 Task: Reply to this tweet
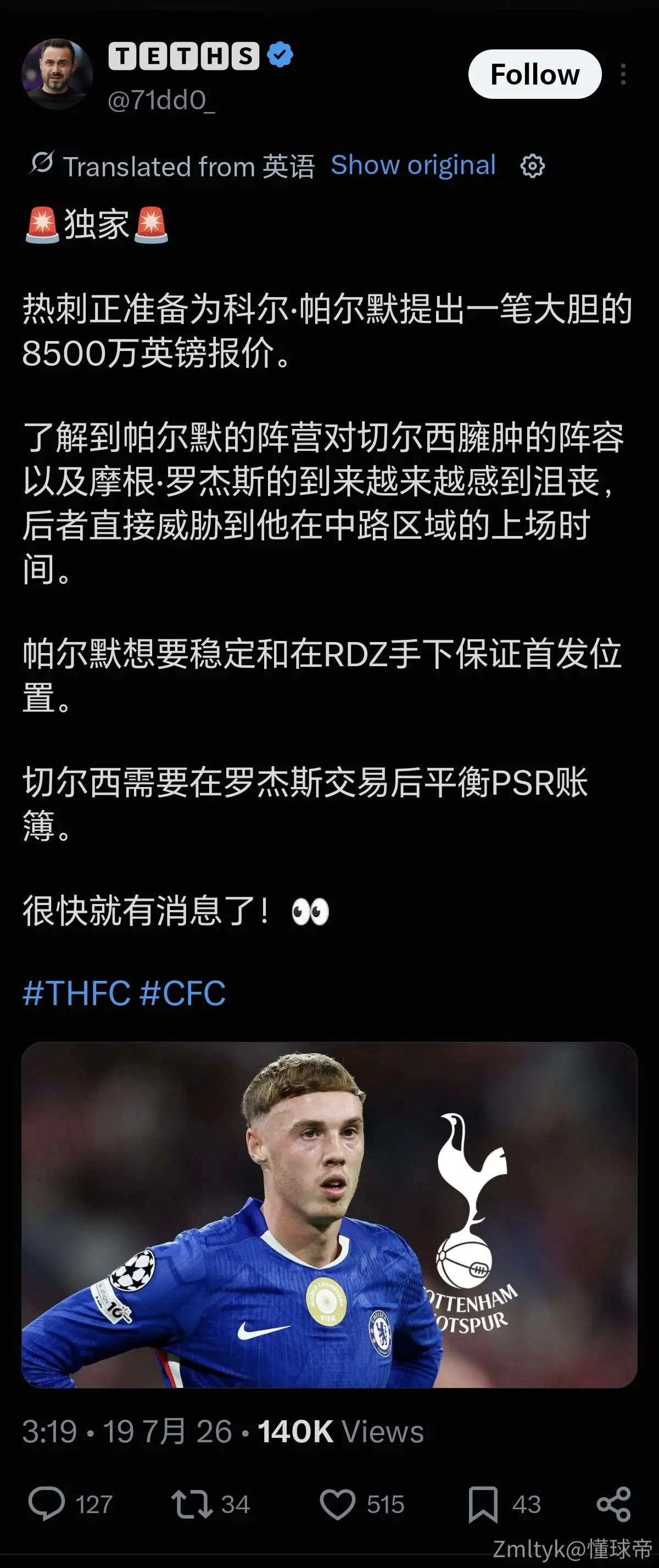[x=47, y=1504]
